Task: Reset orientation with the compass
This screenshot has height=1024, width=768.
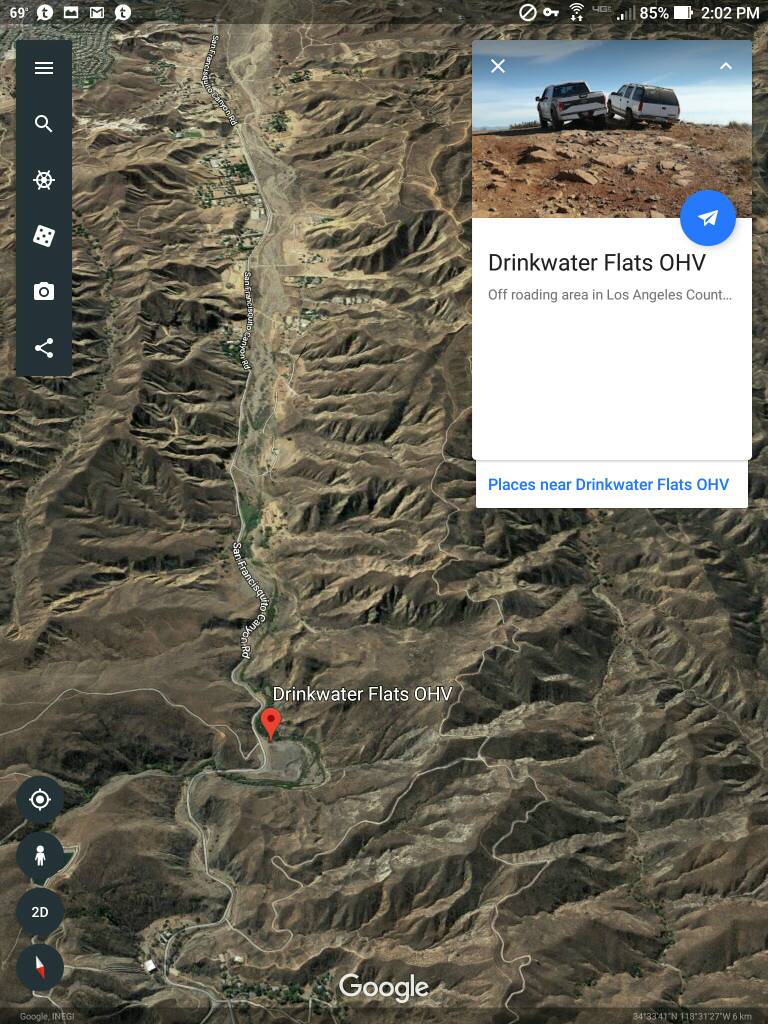Action: tap(40, 967)
